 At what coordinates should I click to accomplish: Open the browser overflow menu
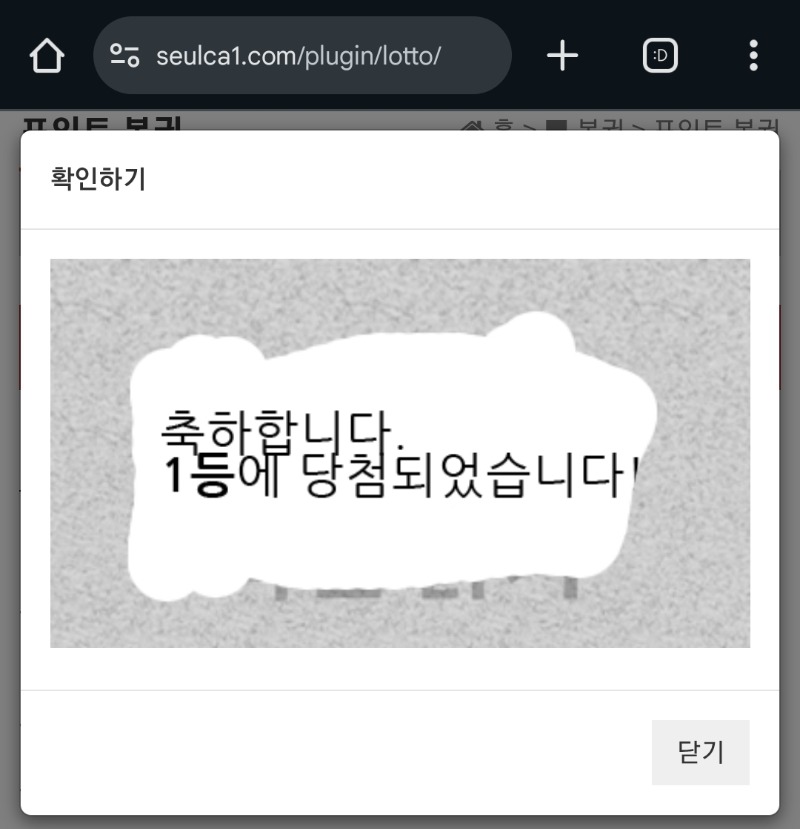(753, 56)
